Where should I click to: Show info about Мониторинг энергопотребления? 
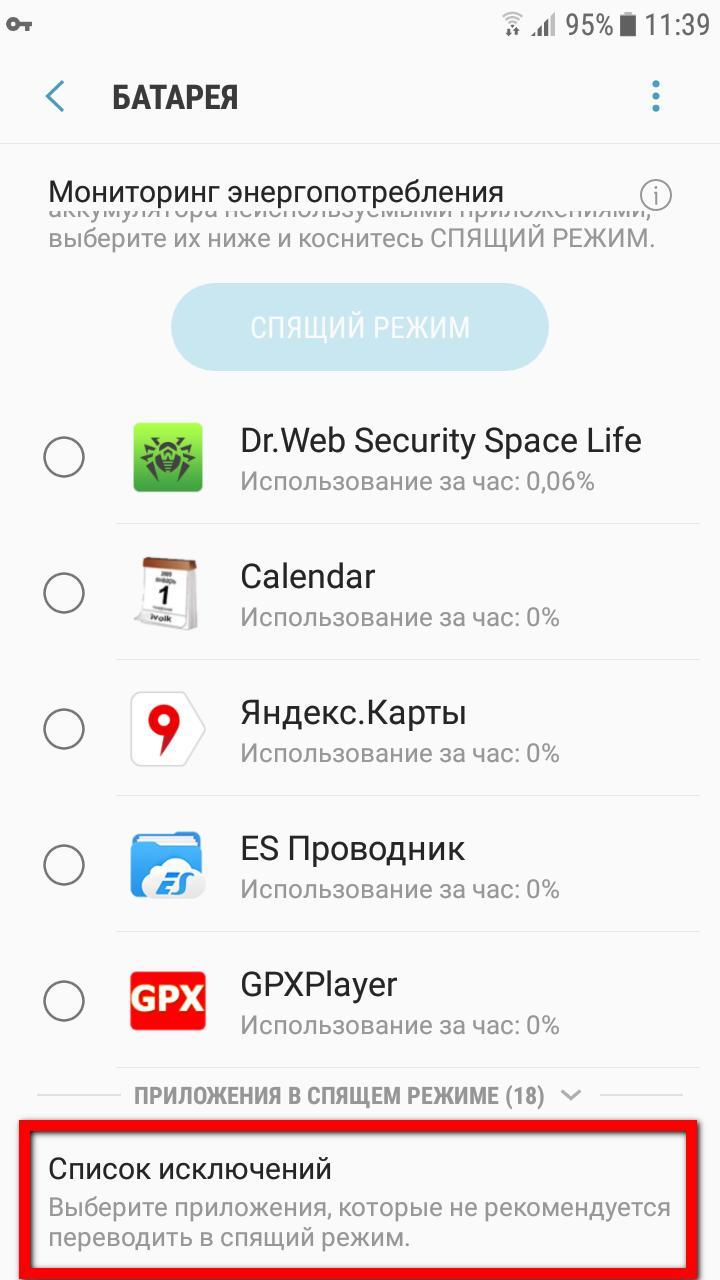tap(656, 194)
